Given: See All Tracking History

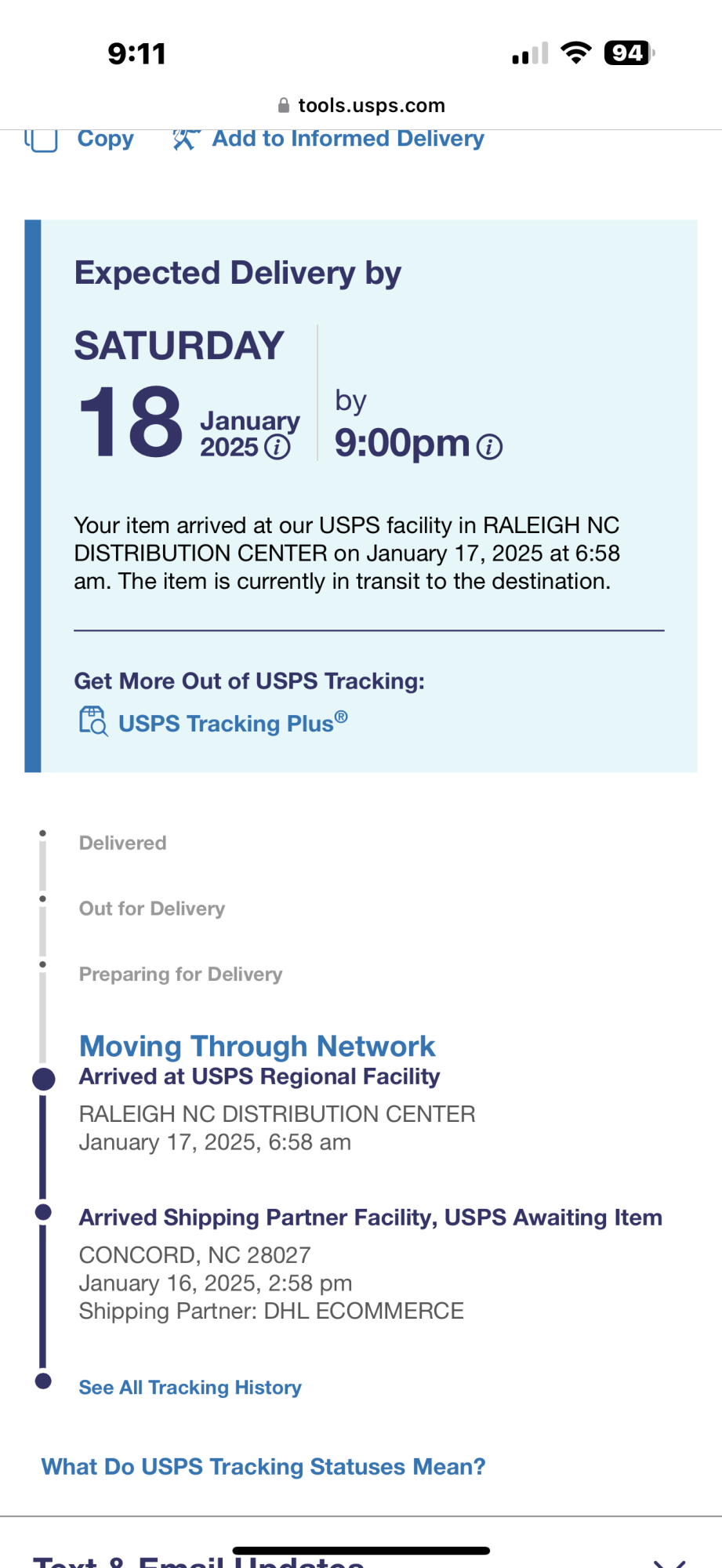Looking at the screenshot, I should 190,1387.
